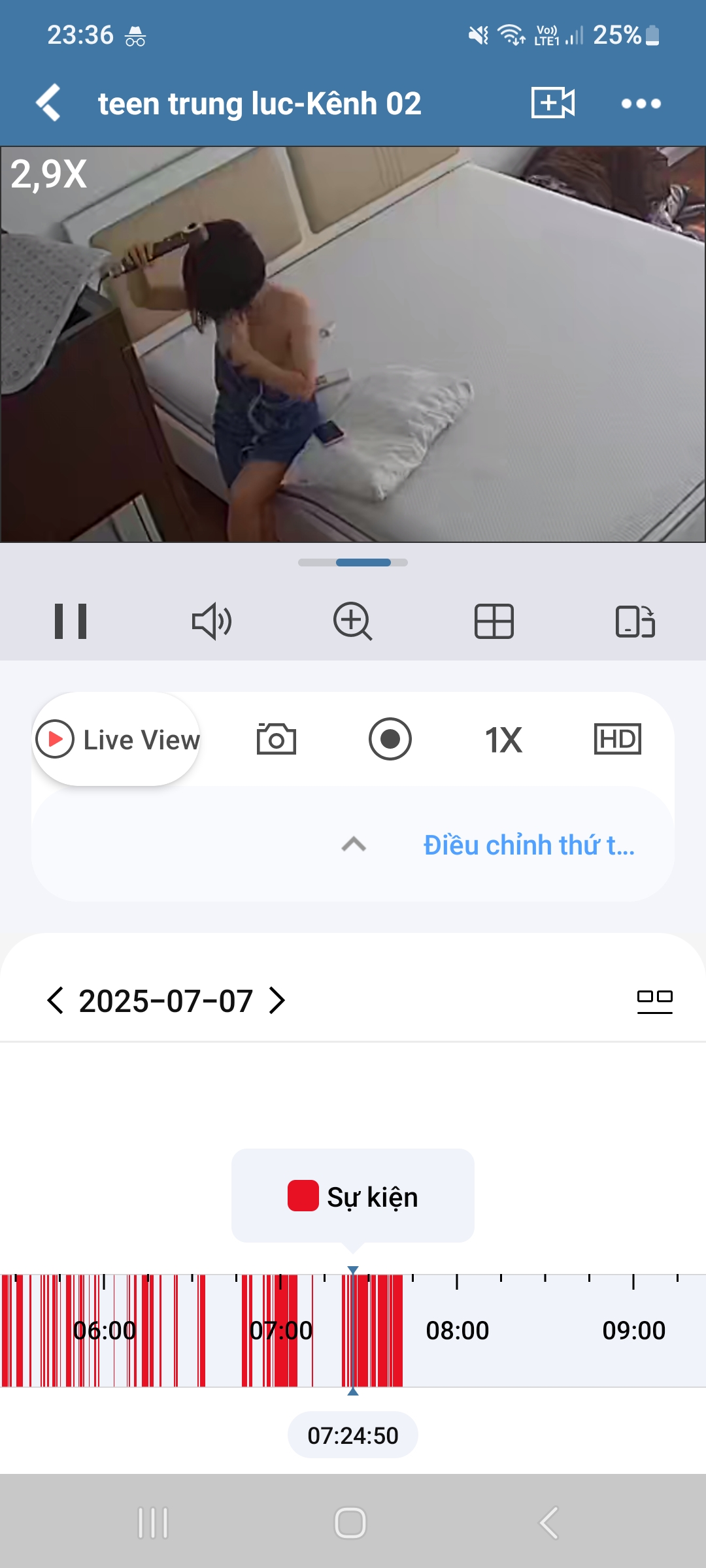
Task: Unmute the camera audio
Action: (212, 622)
